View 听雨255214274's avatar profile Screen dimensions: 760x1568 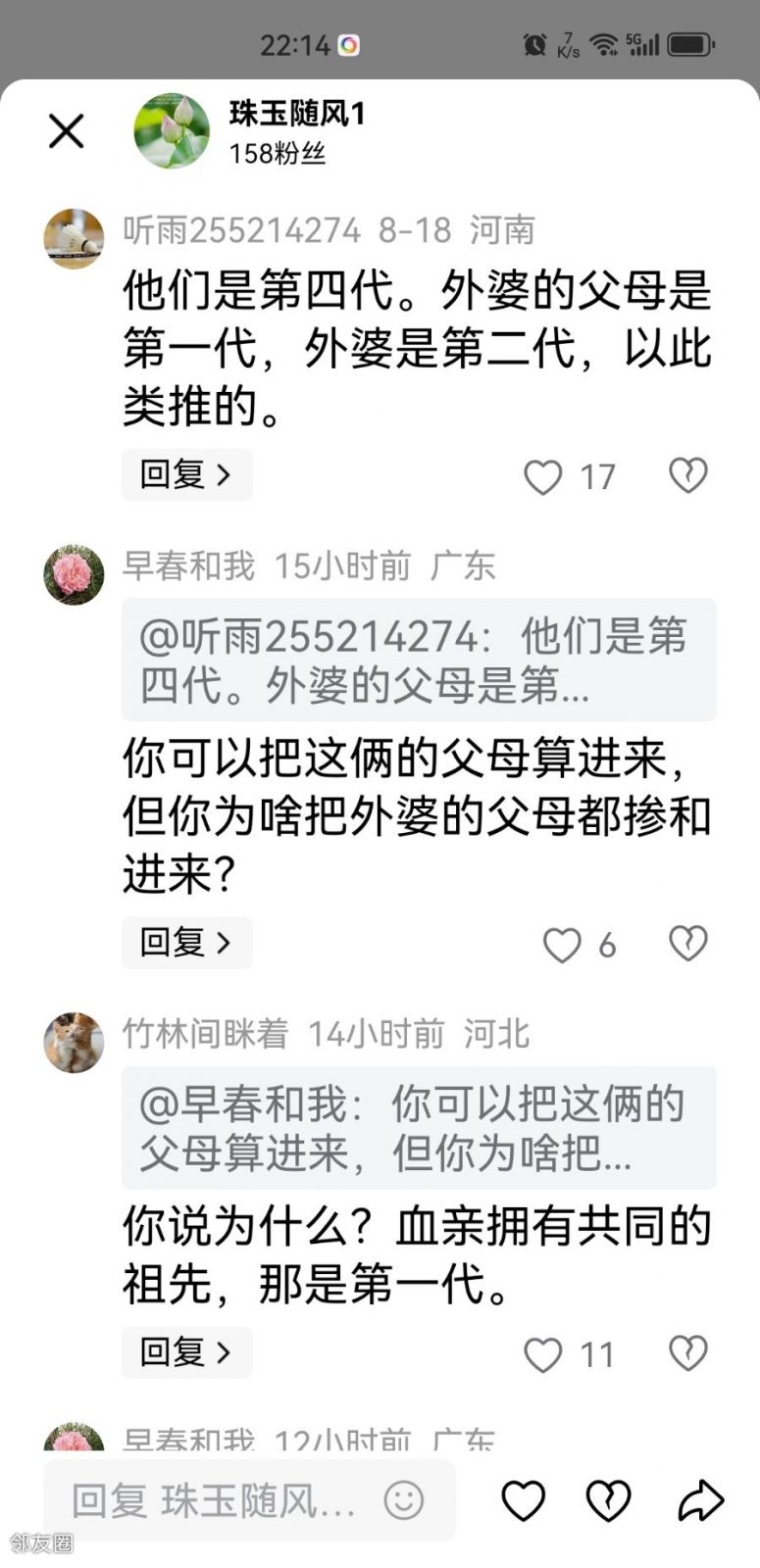click(74, 238)
